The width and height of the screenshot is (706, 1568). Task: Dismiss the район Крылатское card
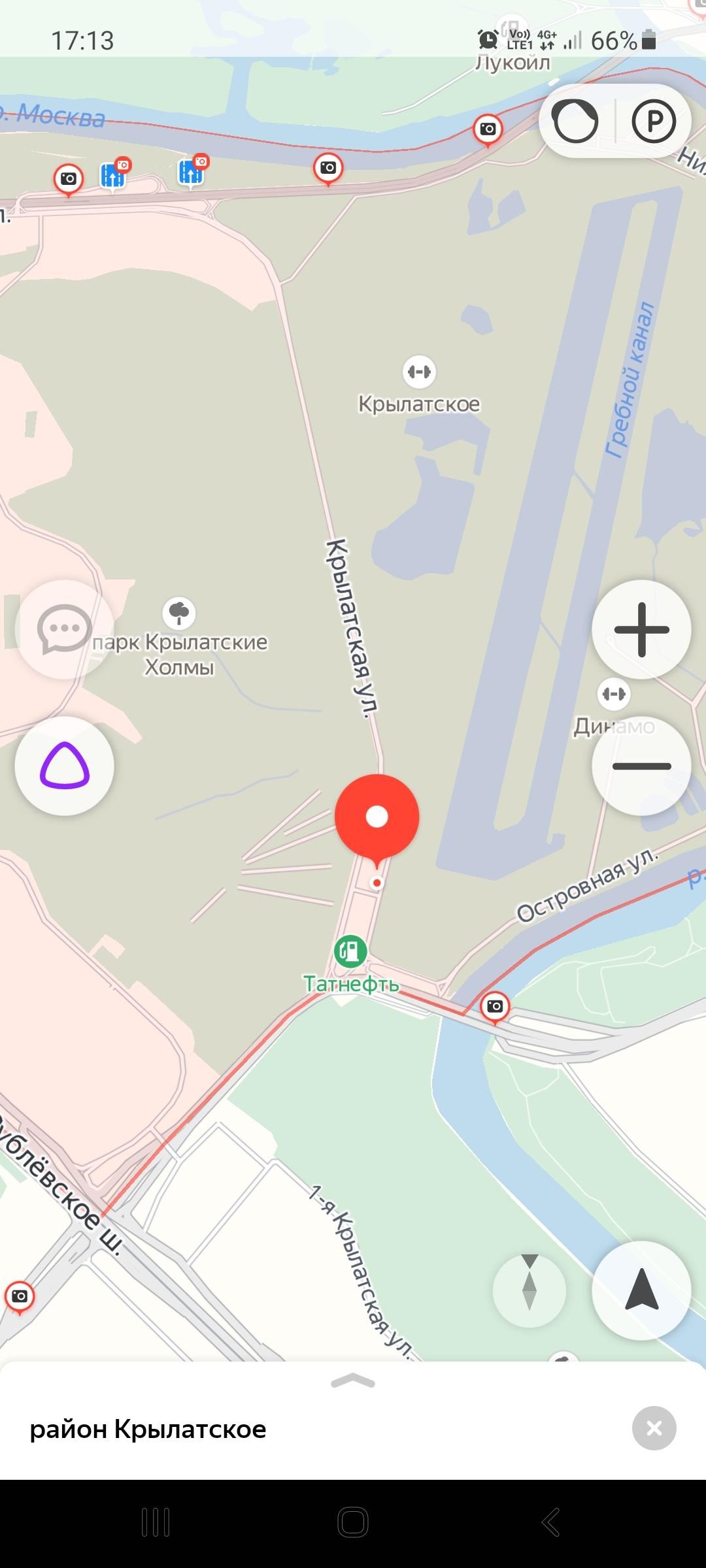(x=654, y=1429)
